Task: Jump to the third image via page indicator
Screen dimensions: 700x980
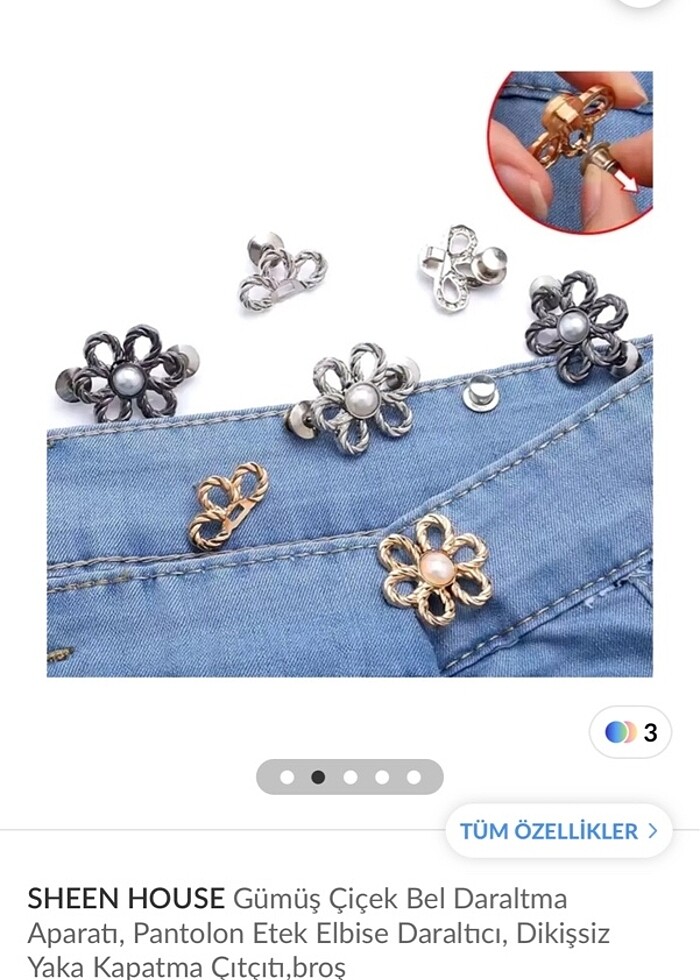Action: pyautogui.click(x=350, y=777)
